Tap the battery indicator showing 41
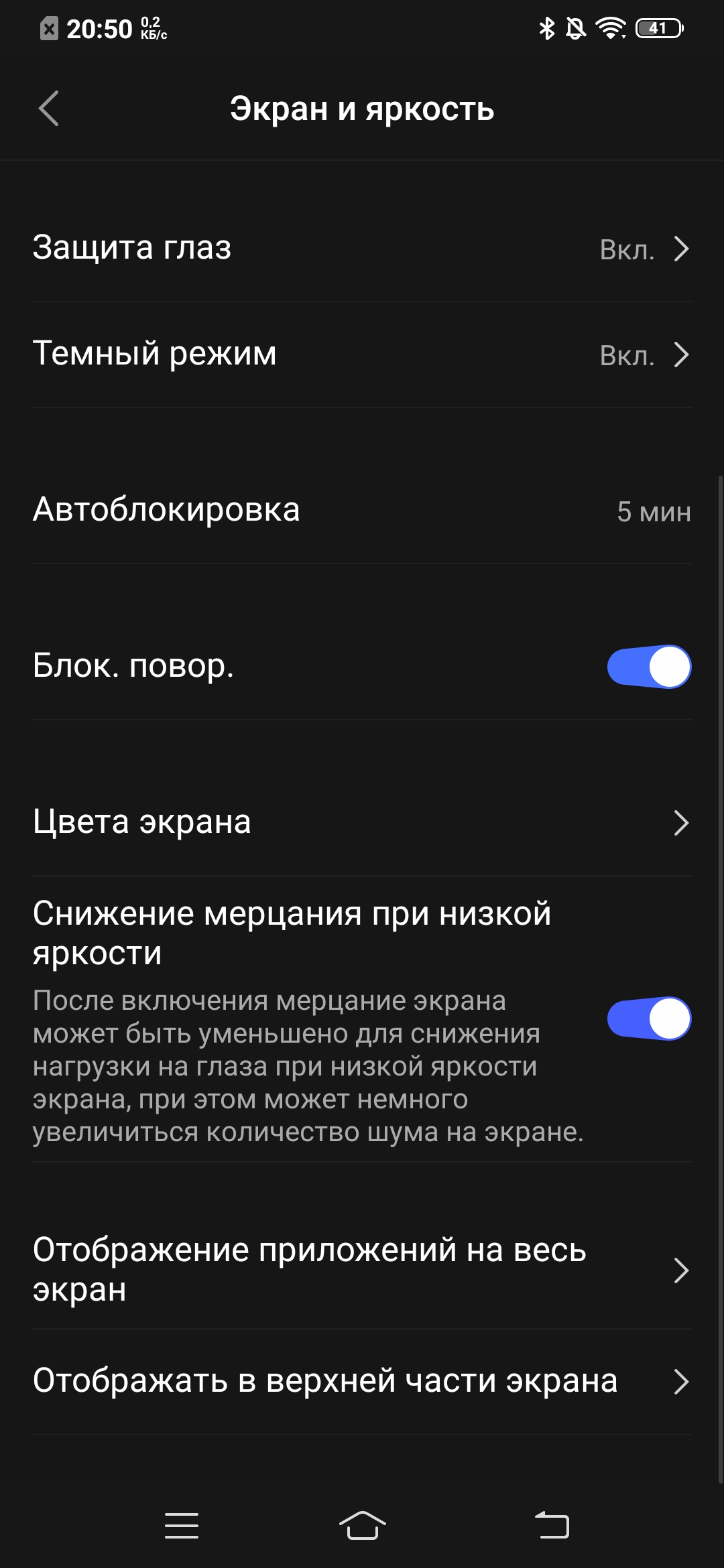 (657, 27)
